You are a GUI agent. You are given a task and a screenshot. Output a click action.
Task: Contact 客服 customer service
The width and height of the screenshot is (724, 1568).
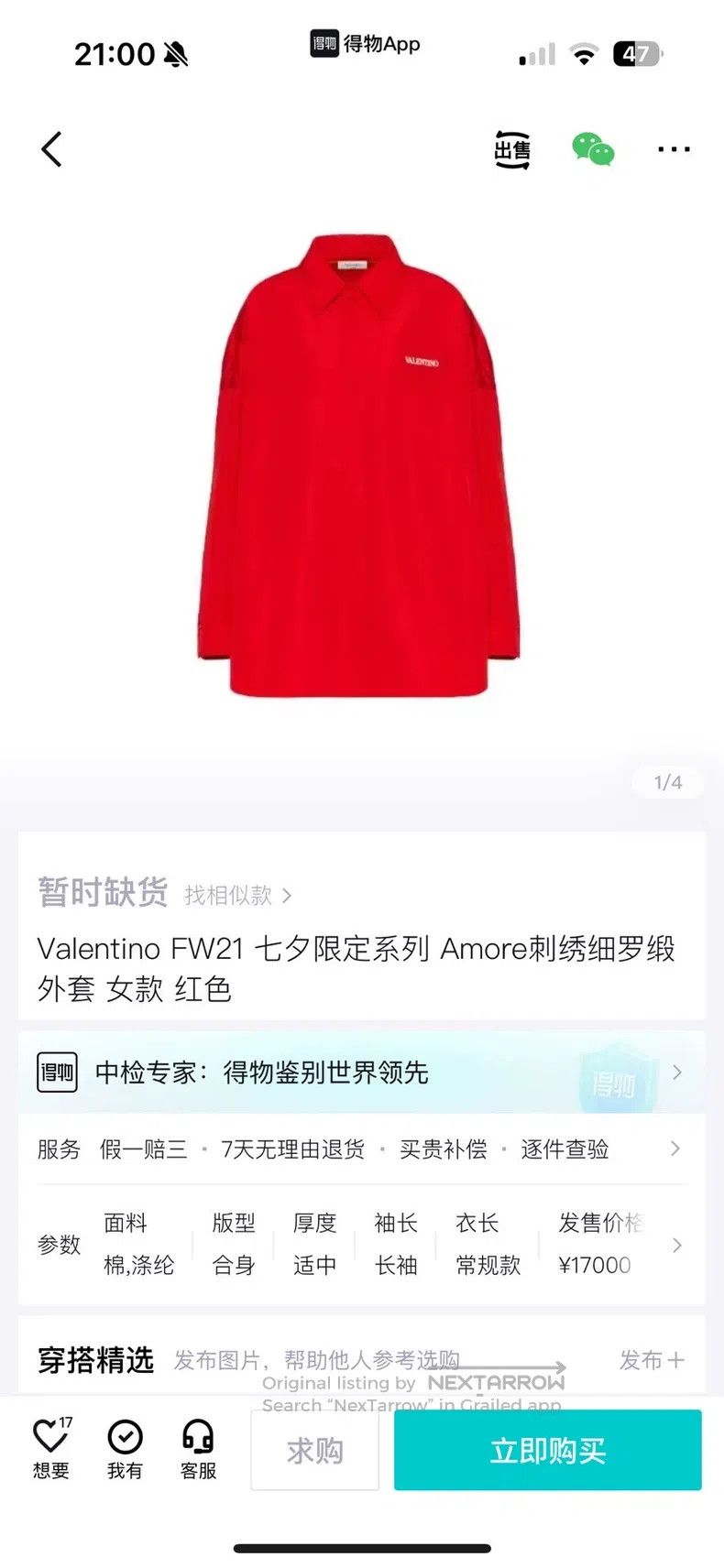click(x=198, y=1448)
